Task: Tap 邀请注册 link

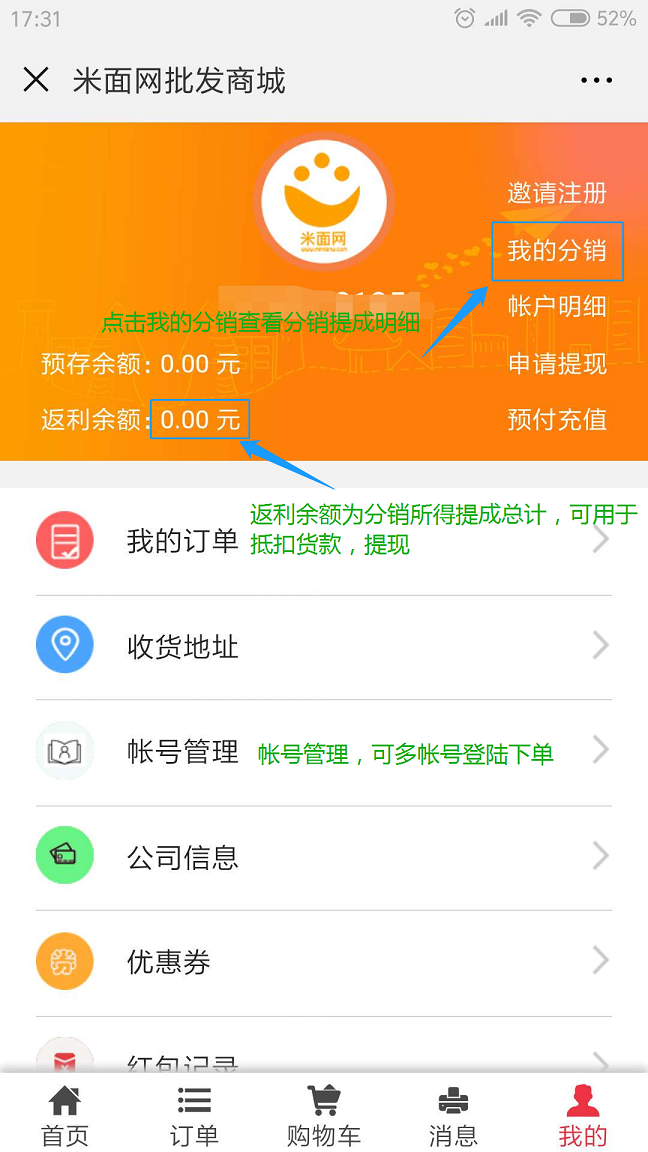Action: (556, 193)
